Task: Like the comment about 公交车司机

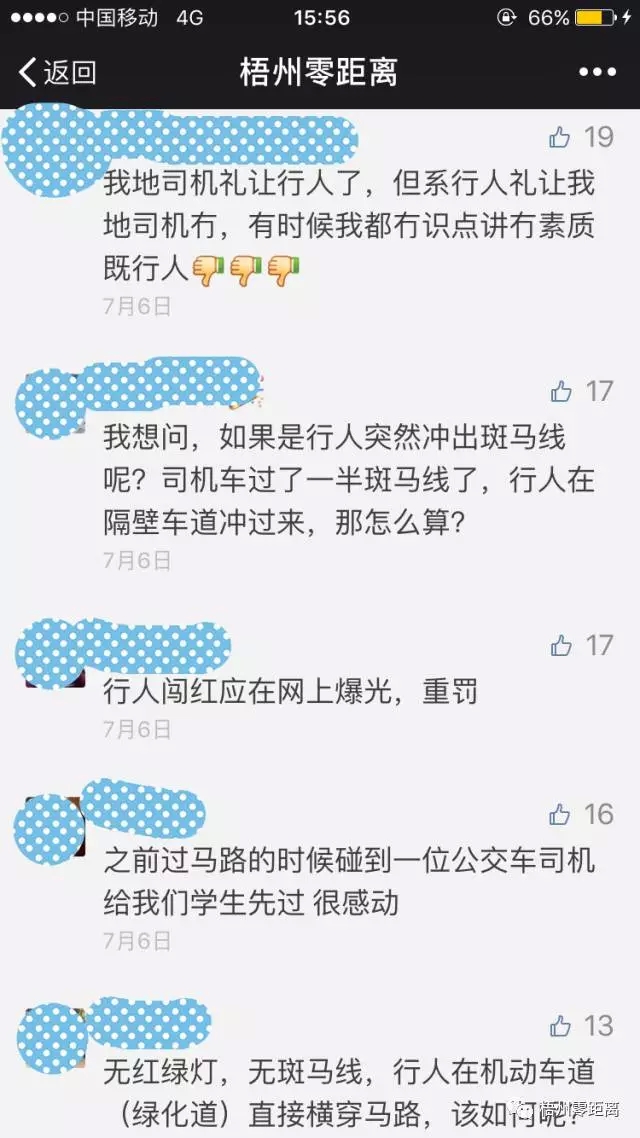Action: click(561, 814)
